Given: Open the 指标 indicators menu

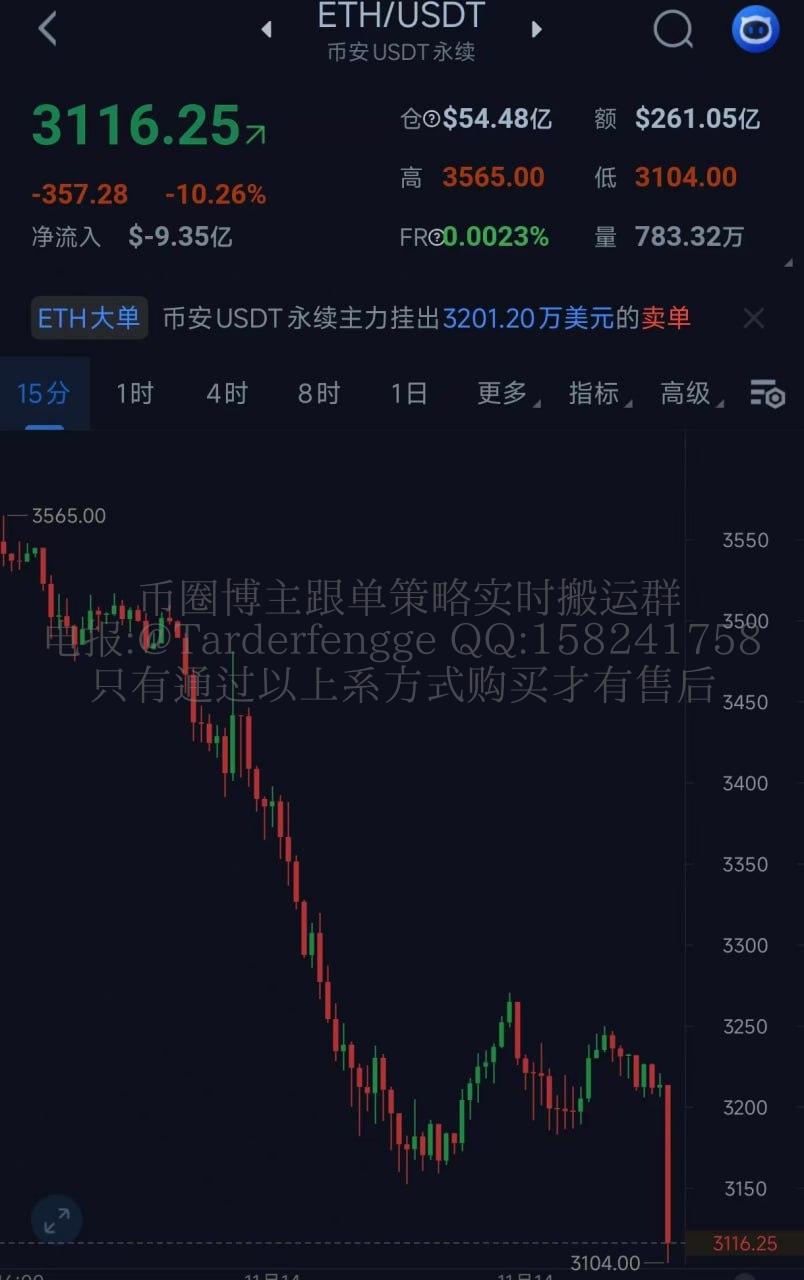Looking at the screenshot, I should (x=598, y=394).
